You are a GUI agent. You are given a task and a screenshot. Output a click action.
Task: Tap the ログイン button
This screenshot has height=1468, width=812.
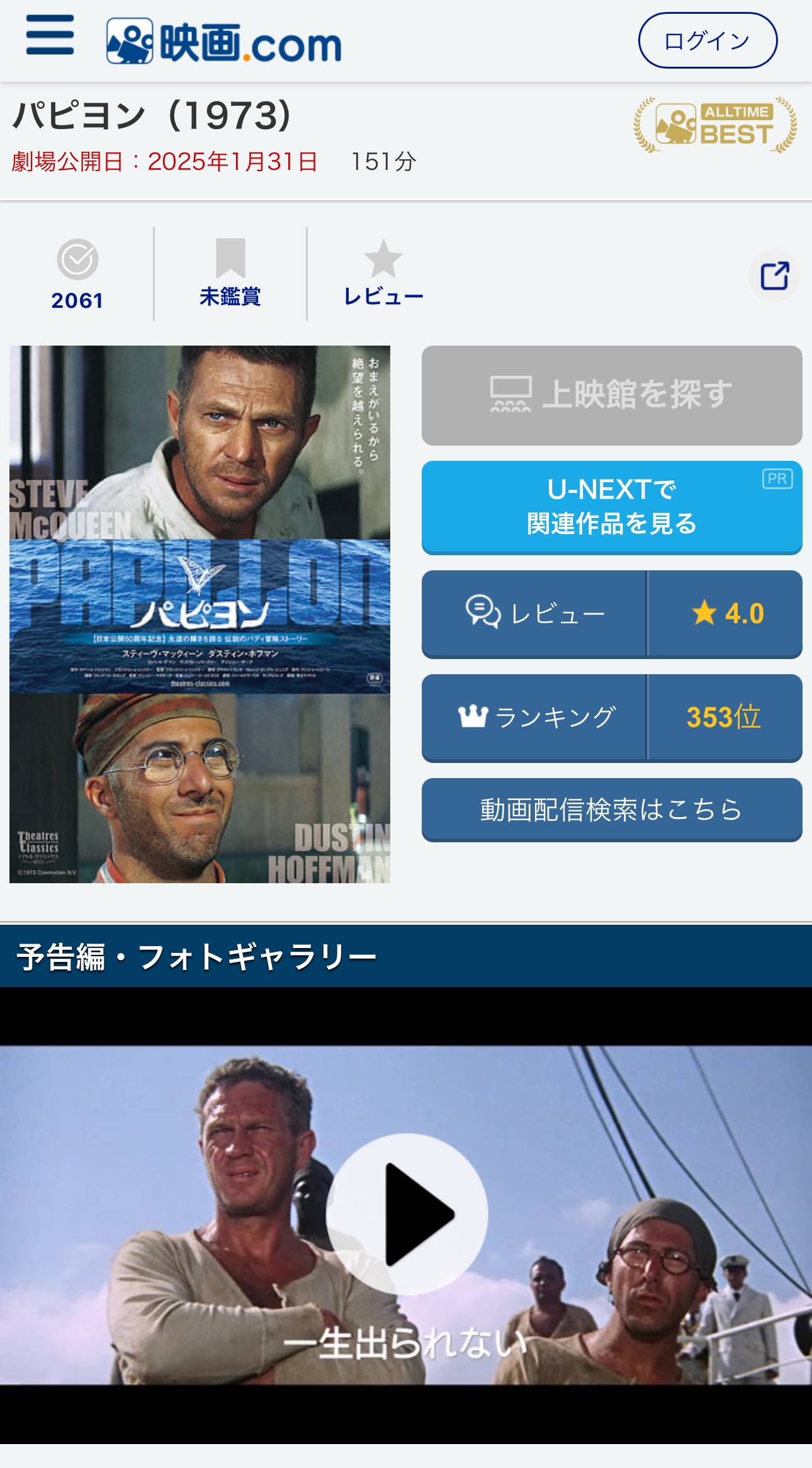coord(708,41)
